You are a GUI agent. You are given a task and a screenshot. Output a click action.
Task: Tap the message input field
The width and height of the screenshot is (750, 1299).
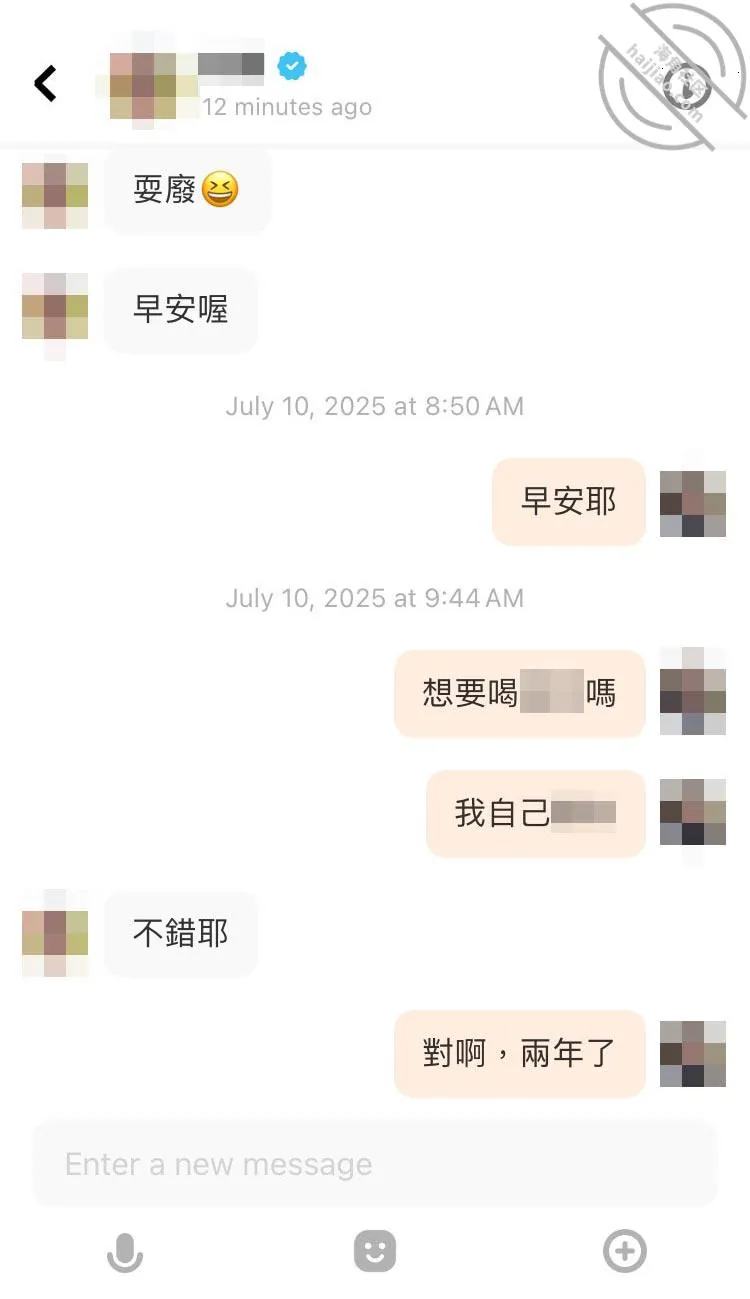[375, 1163]
